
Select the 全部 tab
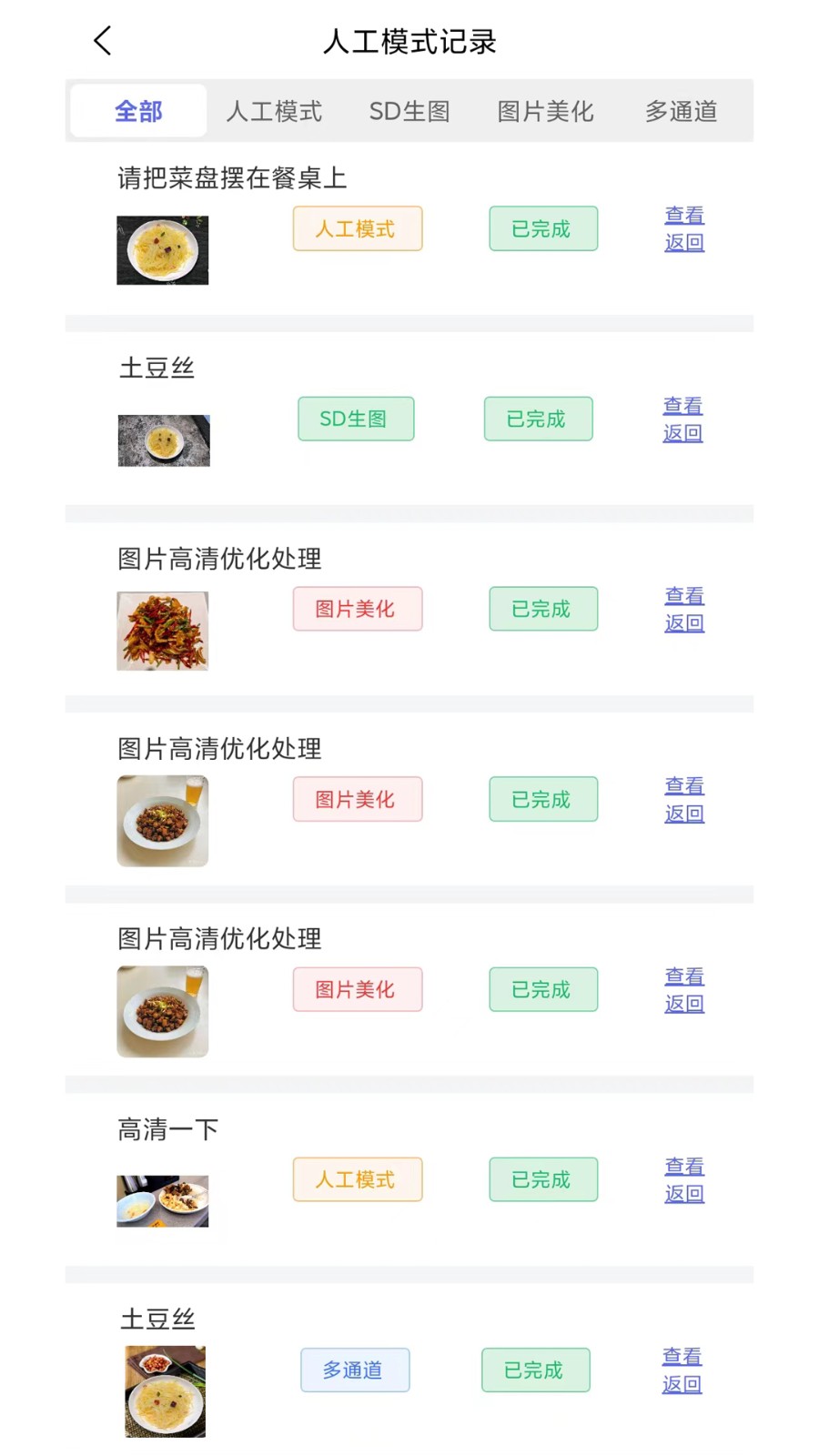click(138, 111)
